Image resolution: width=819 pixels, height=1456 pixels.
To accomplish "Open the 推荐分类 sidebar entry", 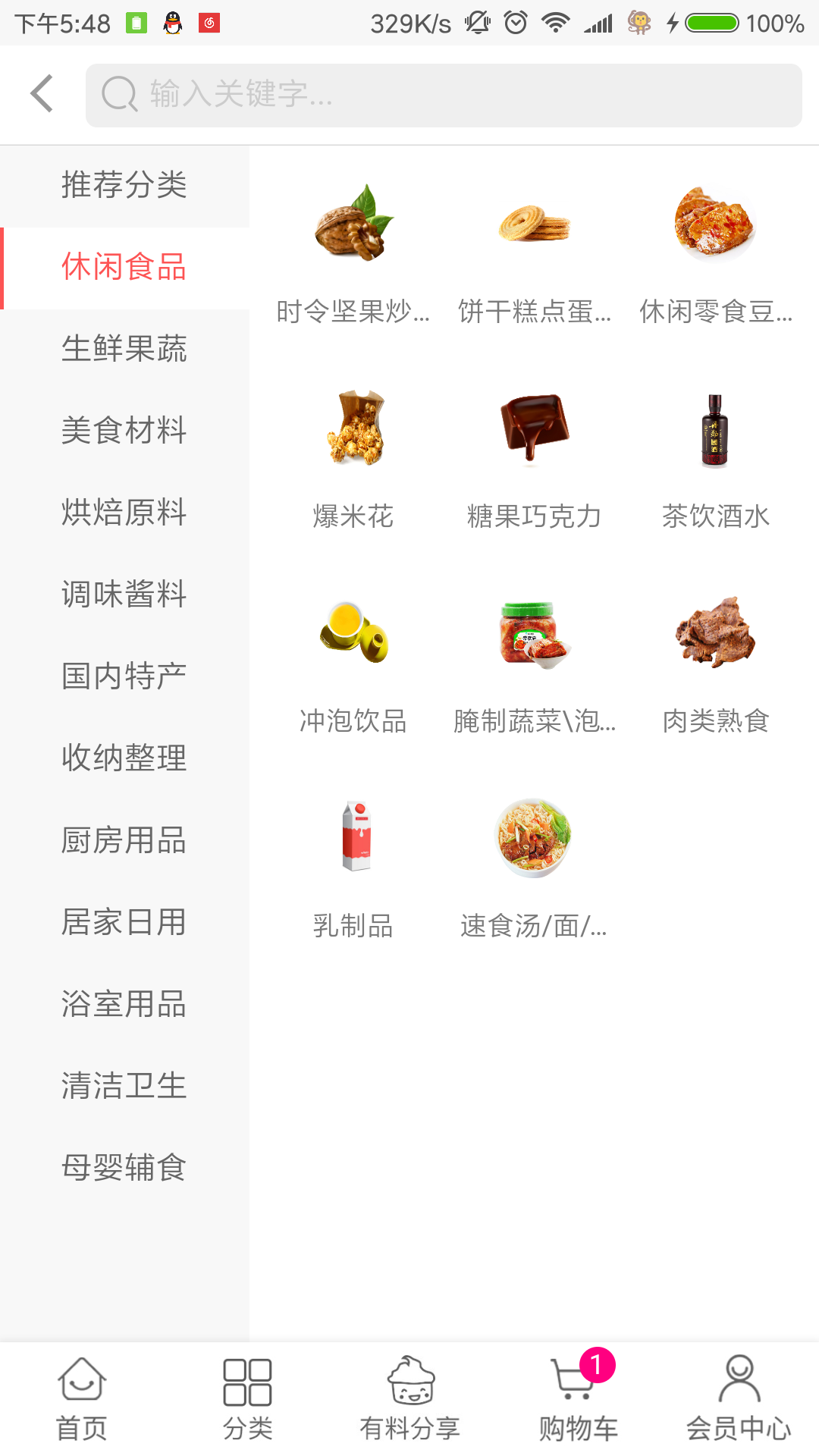I will (x=124, y=186).
